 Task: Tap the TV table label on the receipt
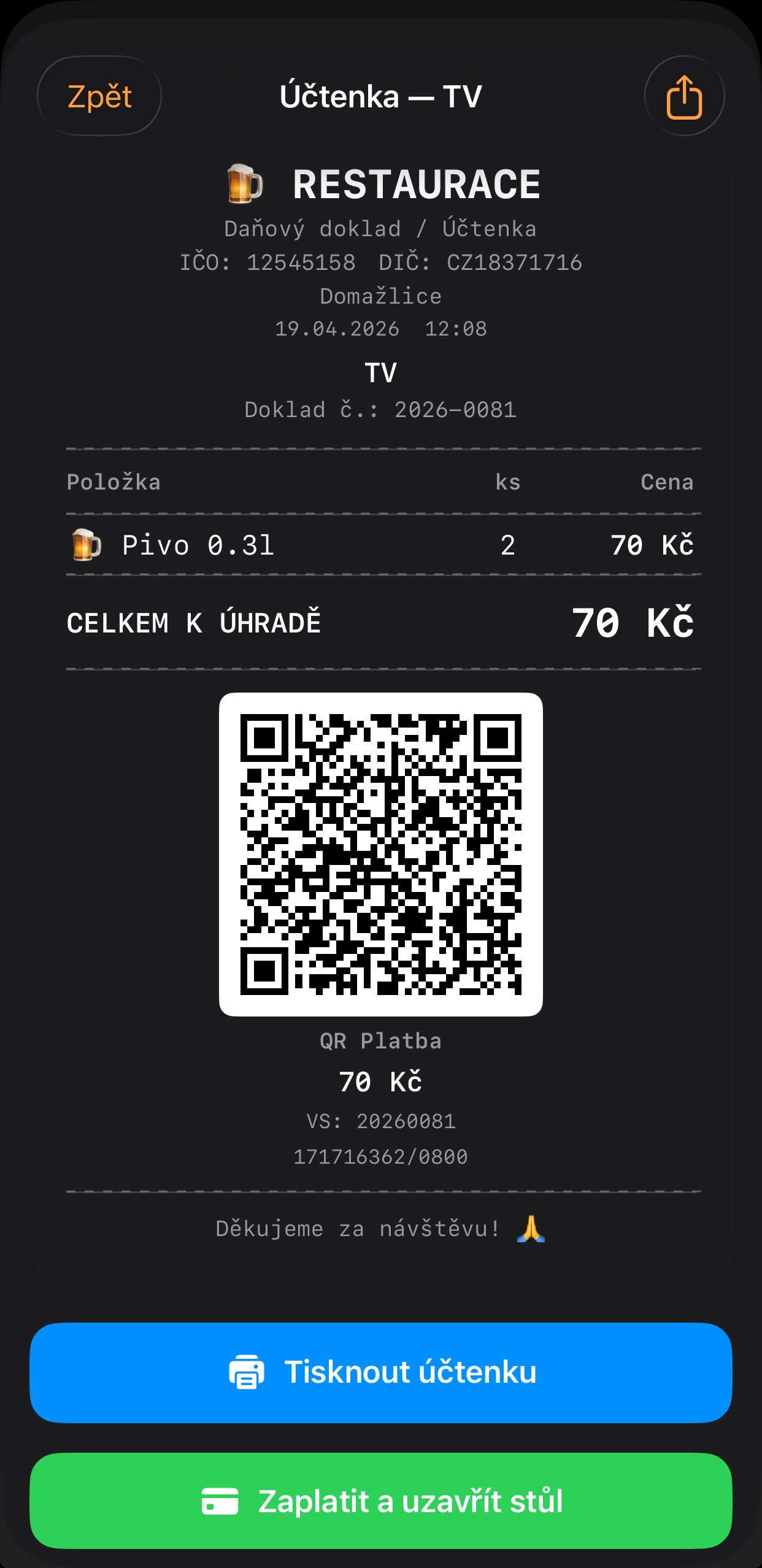(380, 371)
